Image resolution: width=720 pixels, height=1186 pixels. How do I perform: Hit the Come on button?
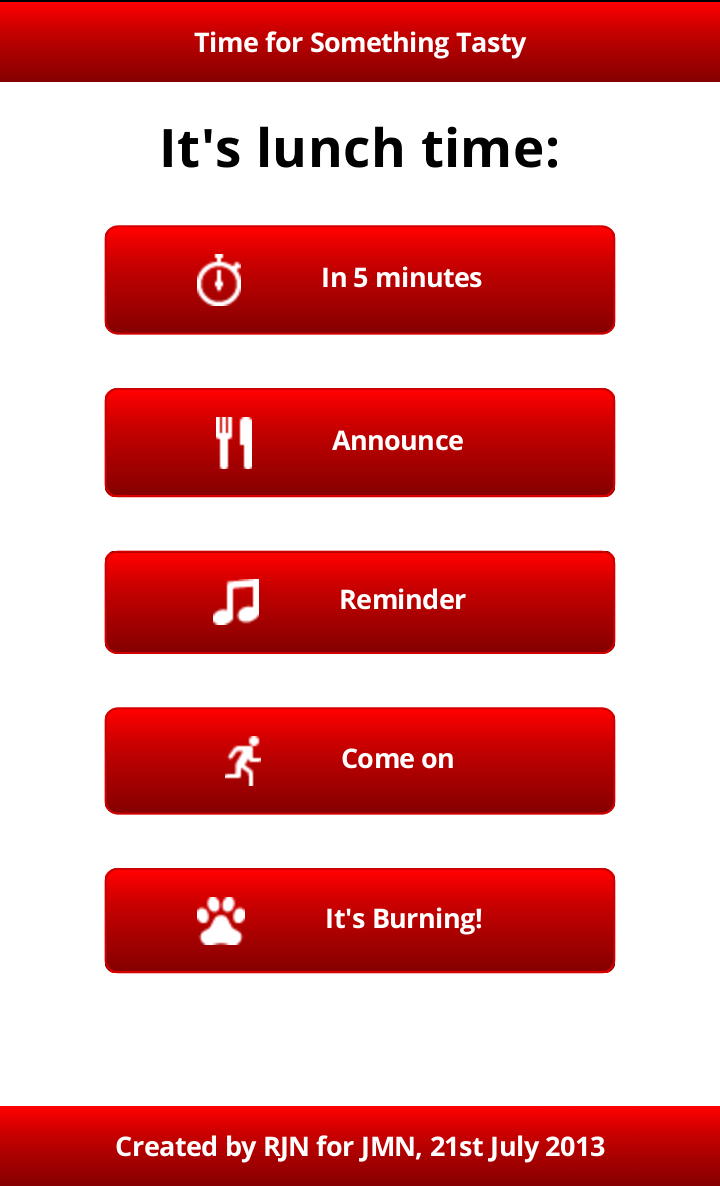click(x=359, y=760)
